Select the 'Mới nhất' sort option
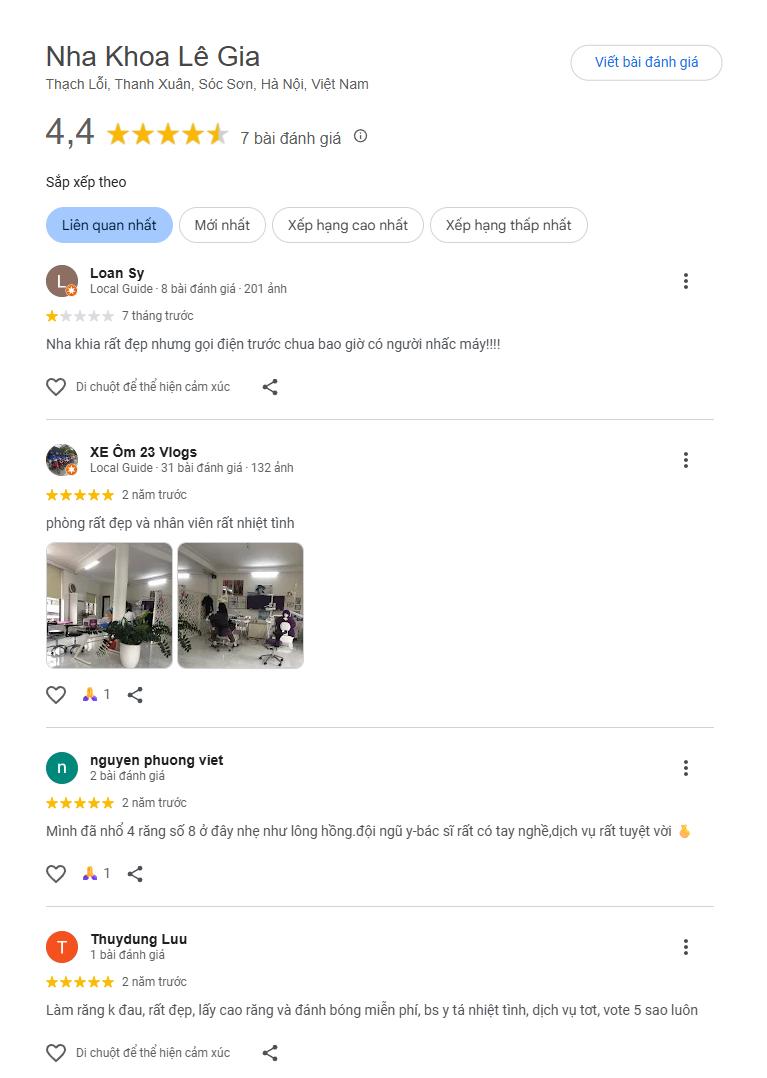The image size is (767, 1078). 222,225
